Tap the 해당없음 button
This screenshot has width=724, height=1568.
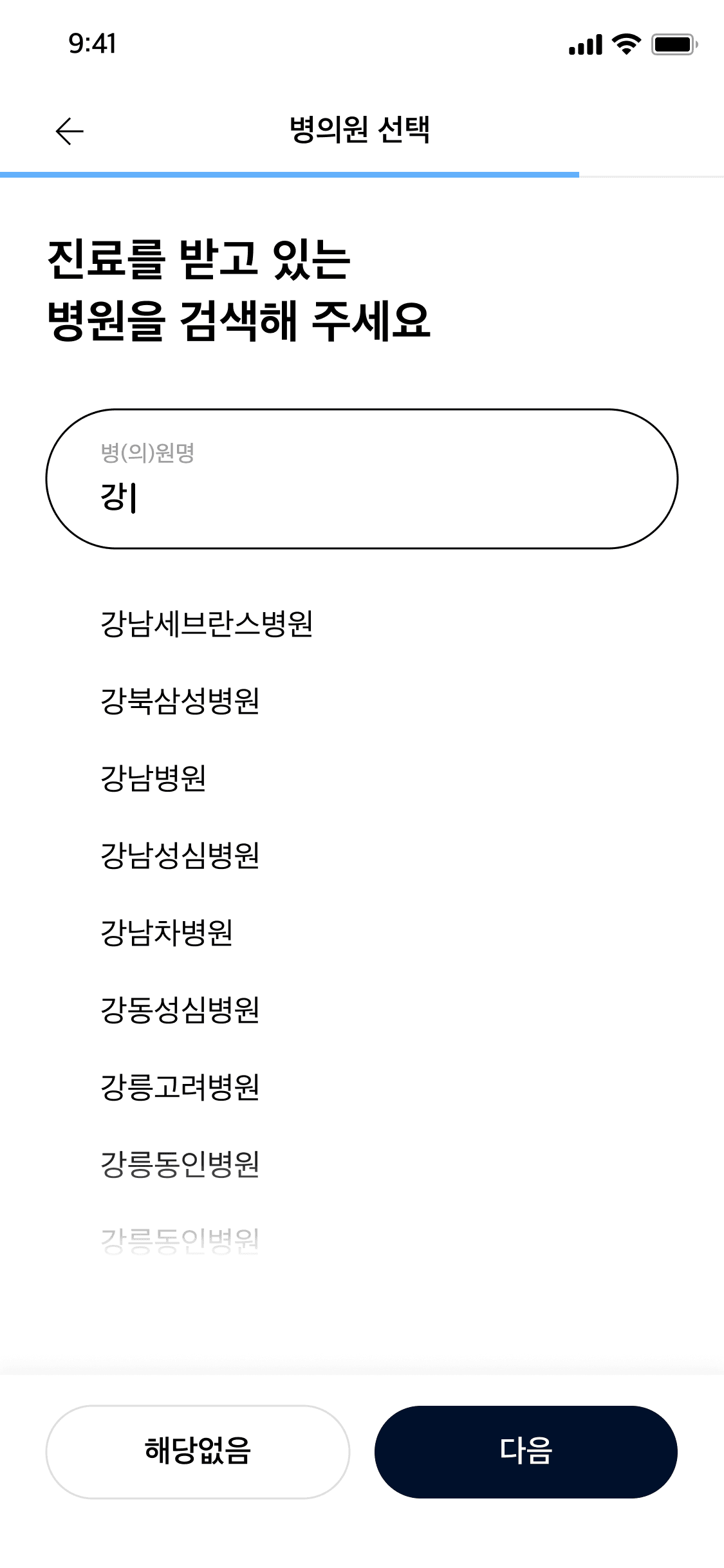pos(198,1451)
